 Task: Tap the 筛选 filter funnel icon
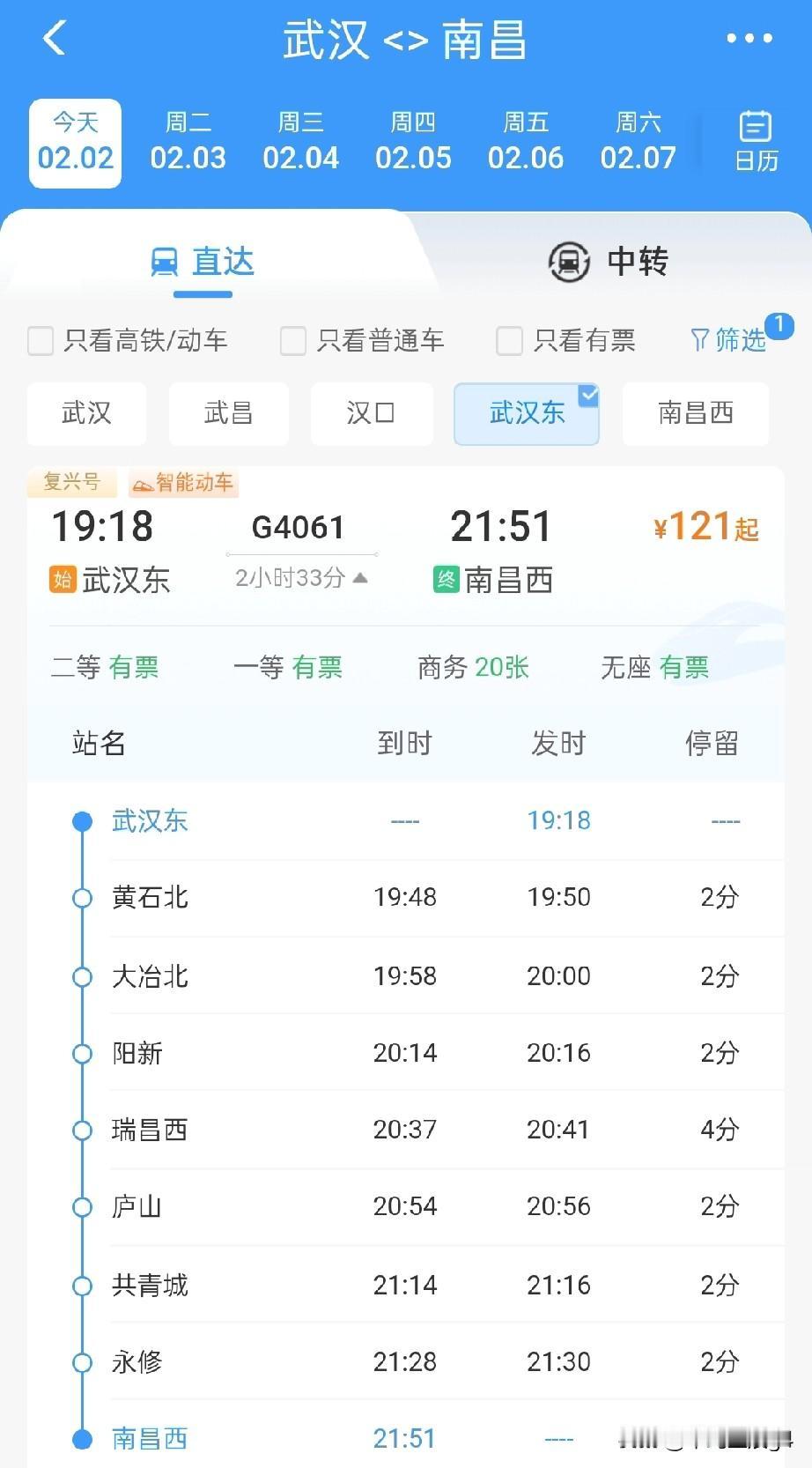click(700, 339)
